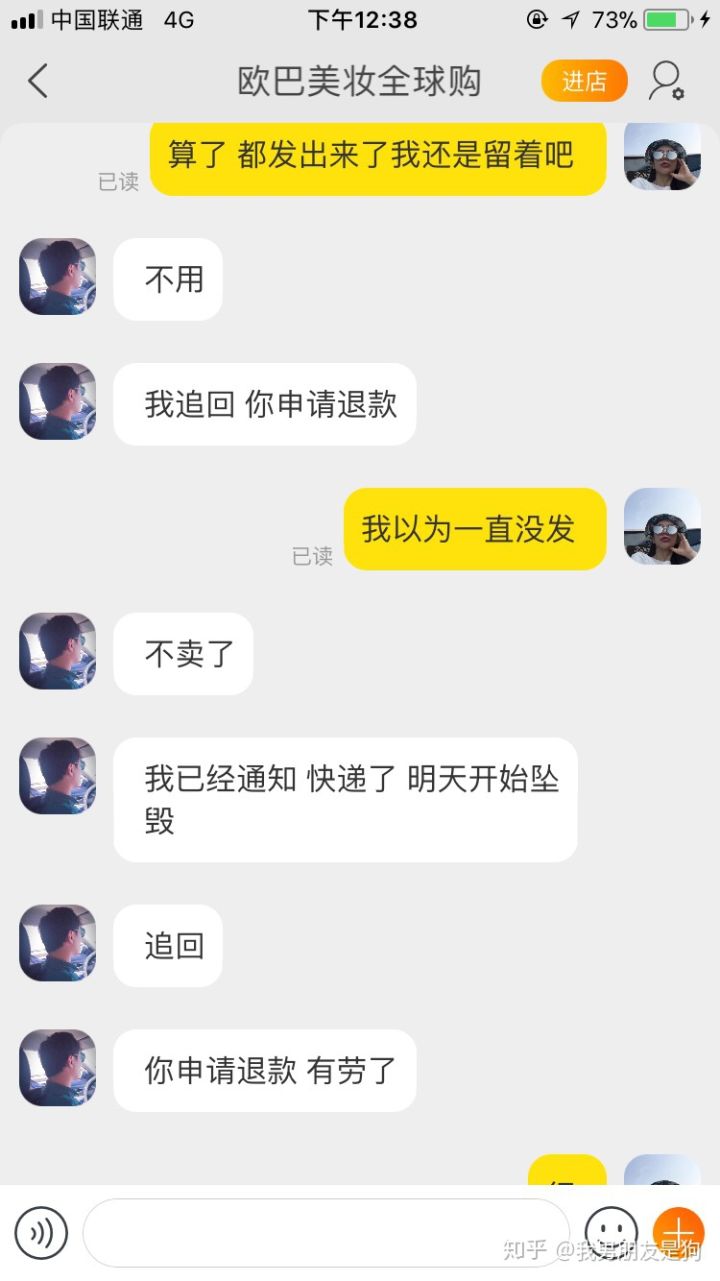The image size is (720, 1281).
Task: Open the emoji picker
Action: pyautogui.click(x=610, y=1231)
